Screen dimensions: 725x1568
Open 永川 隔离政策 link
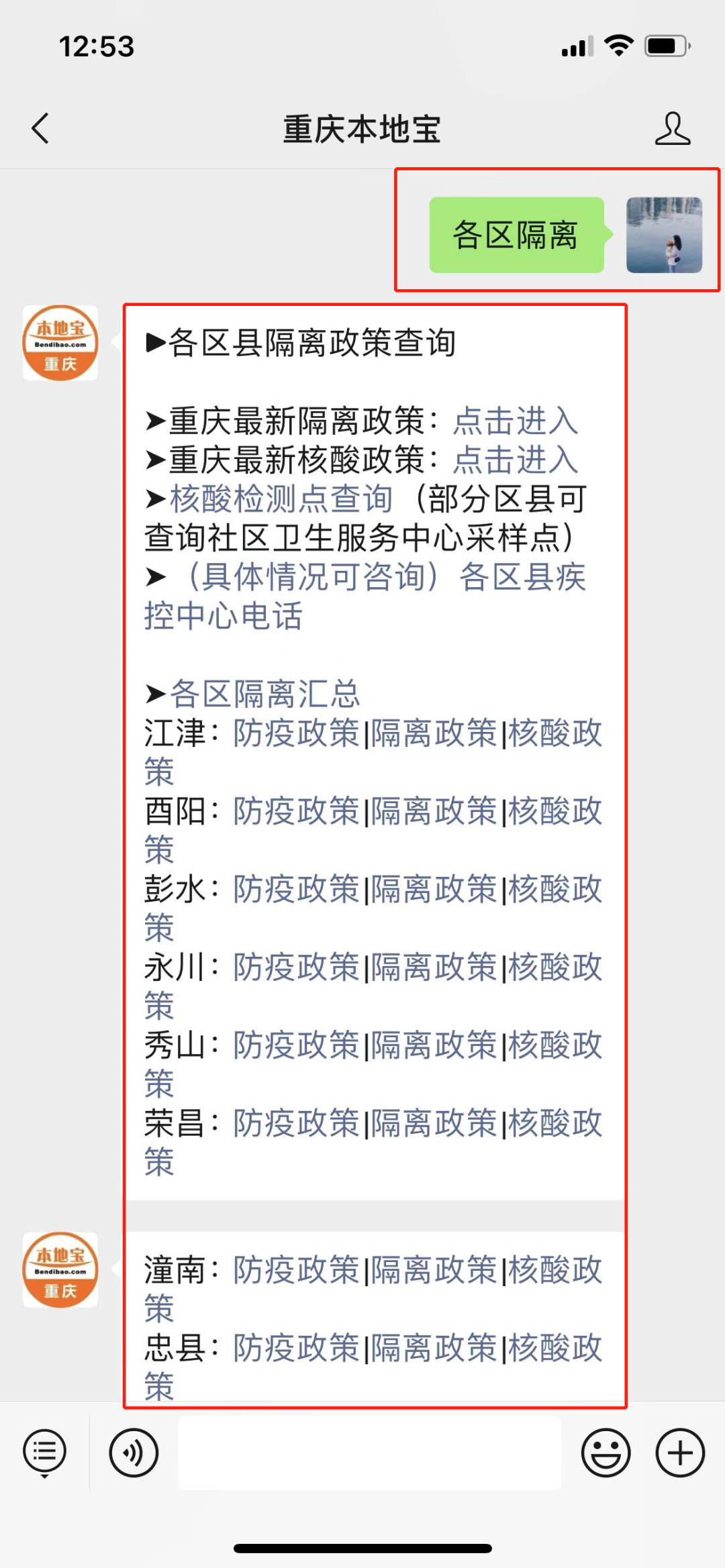[434, 967]
